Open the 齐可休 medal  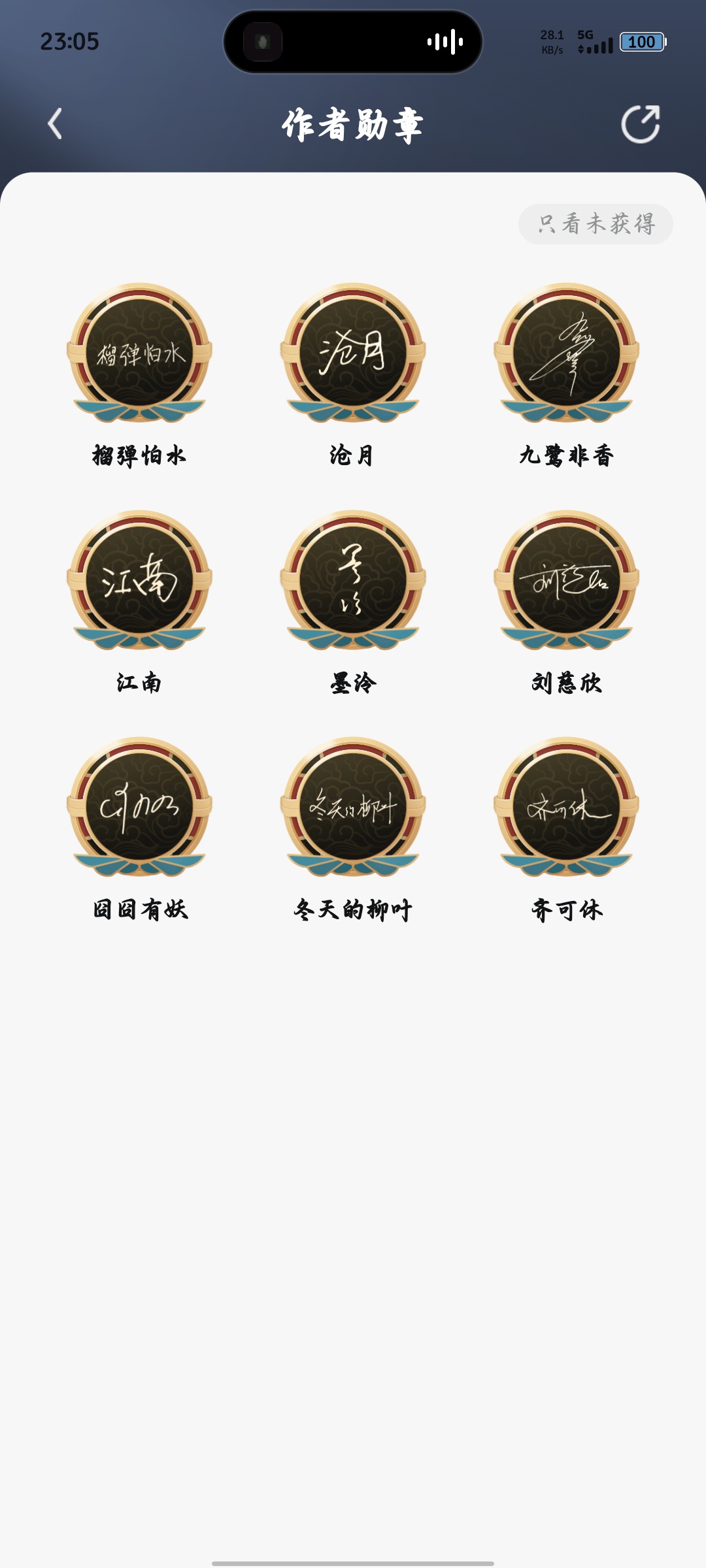[x=566, y=807]
